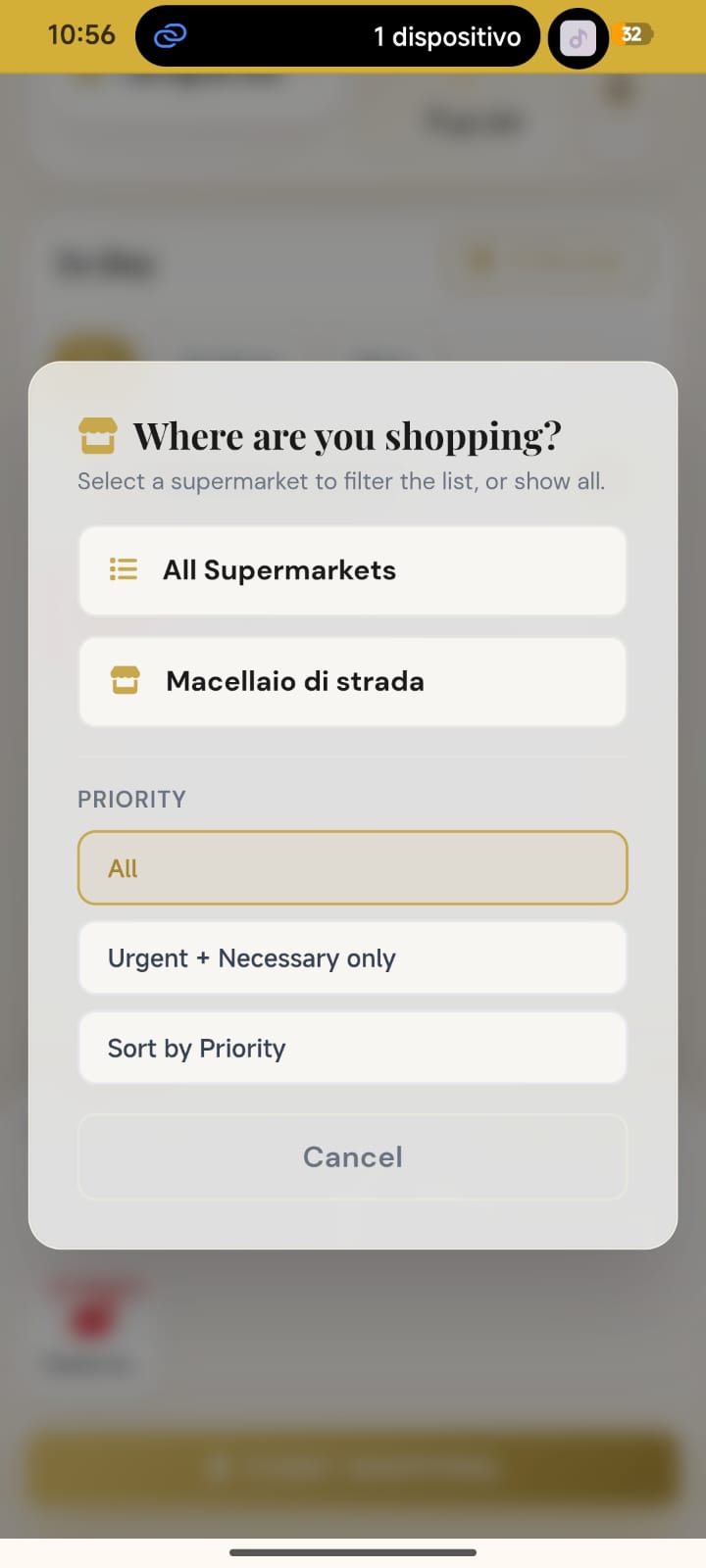Tap the blue link icon in the status bar
This screenshot has width=706, height=1568.
point(169,35)
